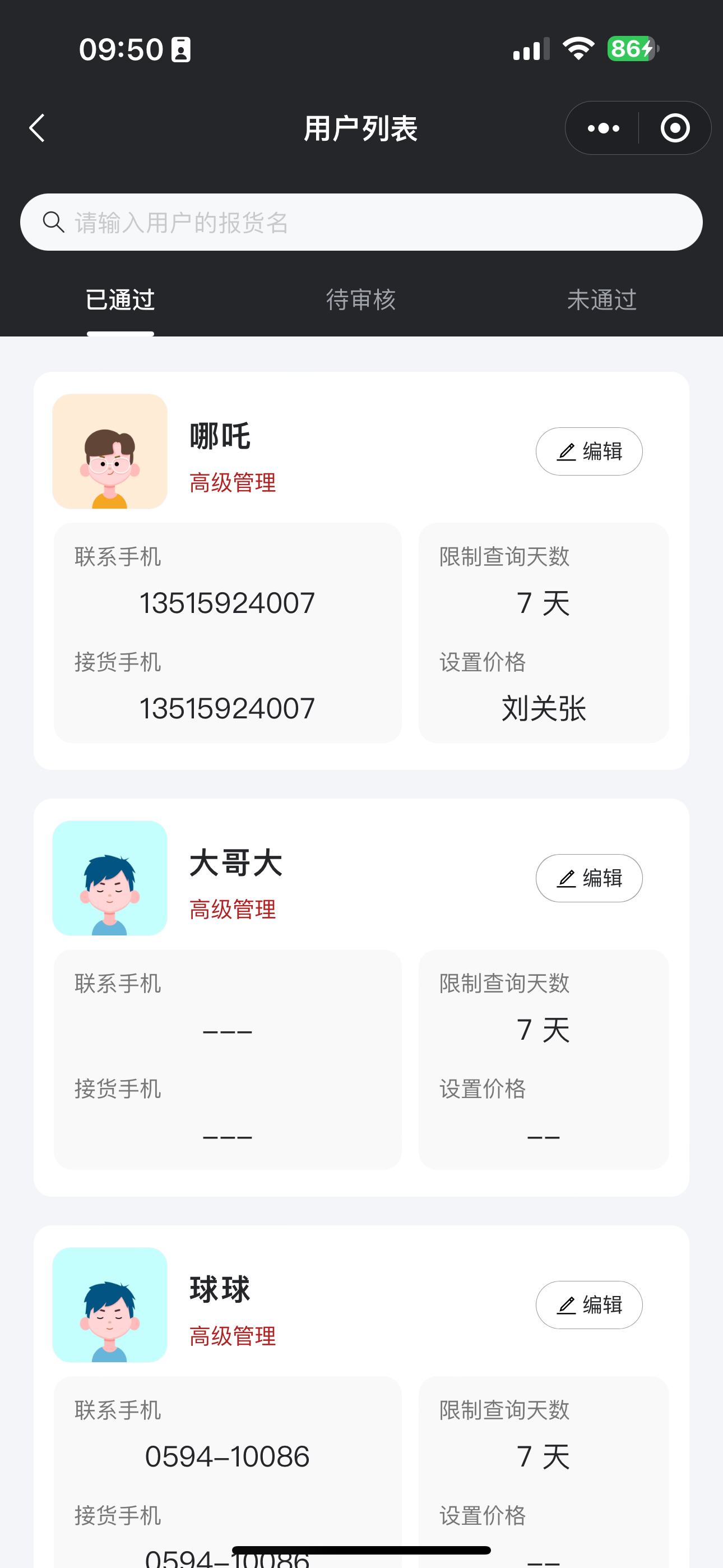Image resolution: width=723 pixels, height=1568 pixels.
Task: Edit user 球球
Action: pos(588,1305)
